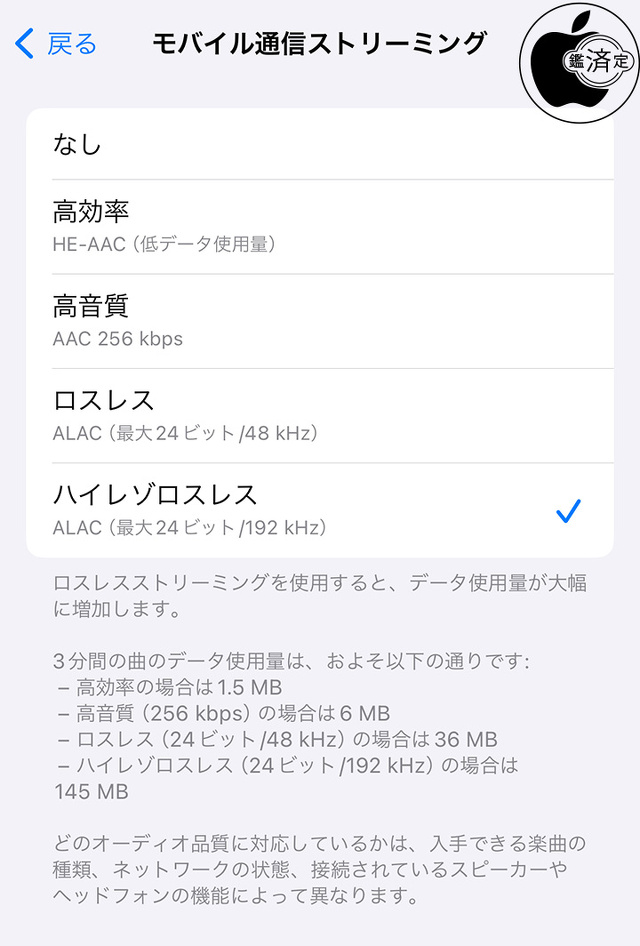The width and height of the screenshot is (640, 946).
Task: Go back with the 戻る button
Action: coord(57,44)
